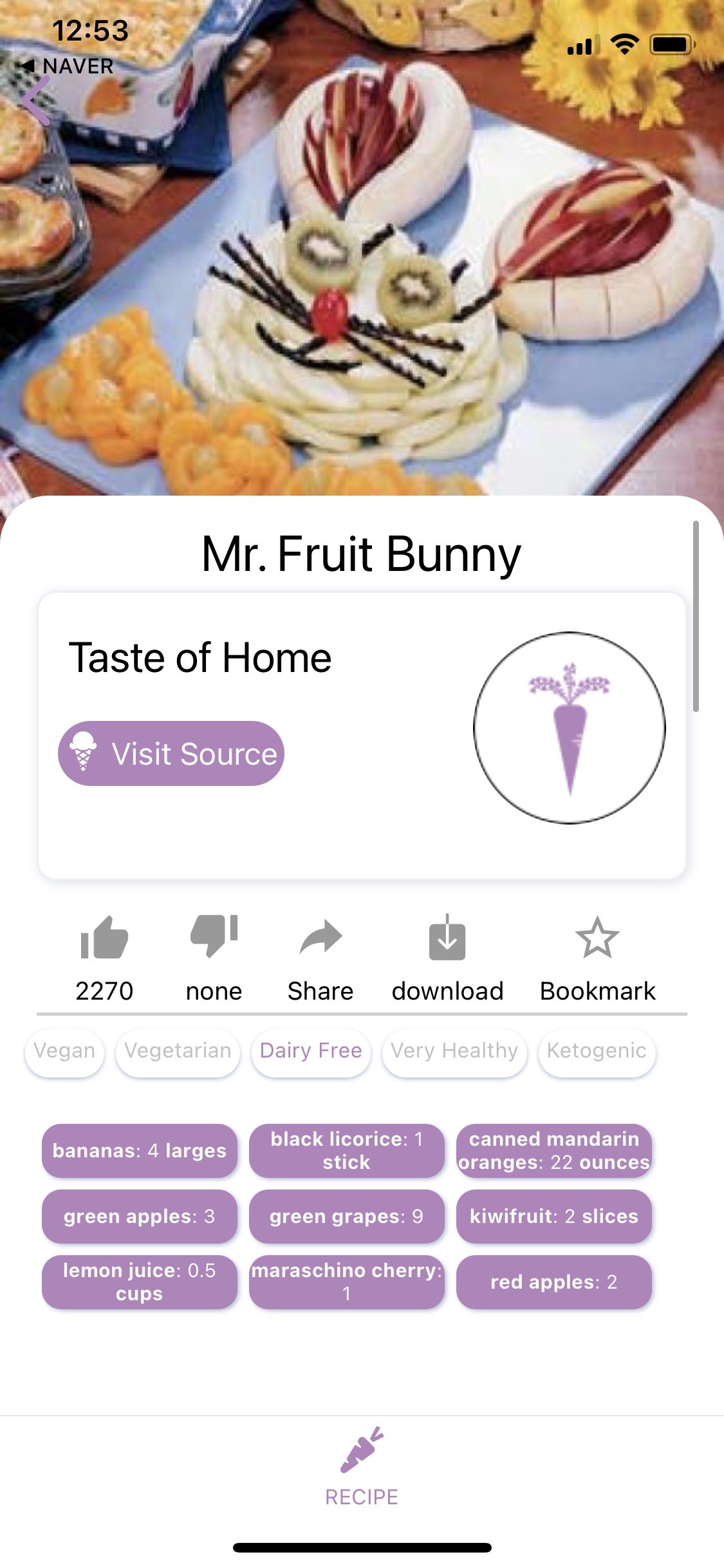Viewport: 724px width, 1568px height.
Task: Tap the Ketogenic chip
Action: coord(597,1050)
